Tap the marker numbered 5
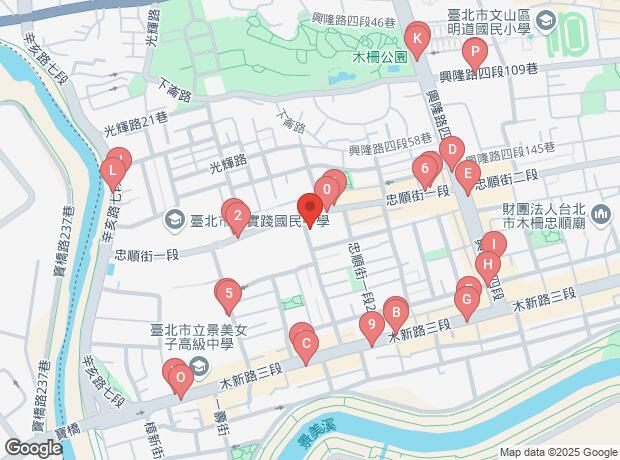The image size is (620, 460). [230, 294]
